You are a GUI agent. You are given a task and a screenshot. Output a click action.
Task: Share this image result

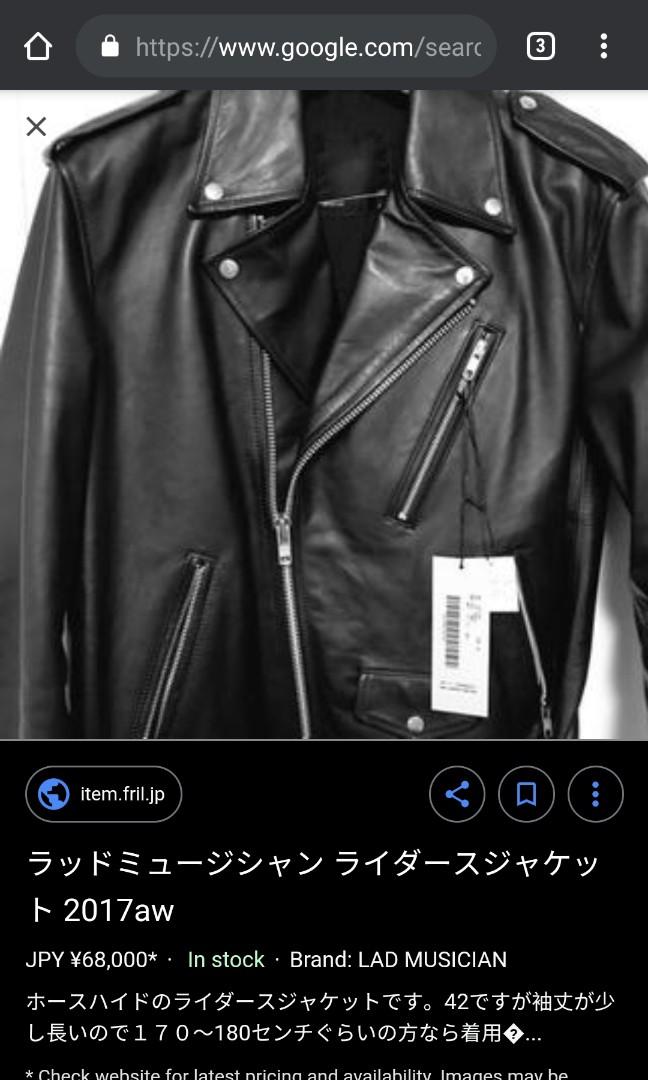tap(457, 794)
